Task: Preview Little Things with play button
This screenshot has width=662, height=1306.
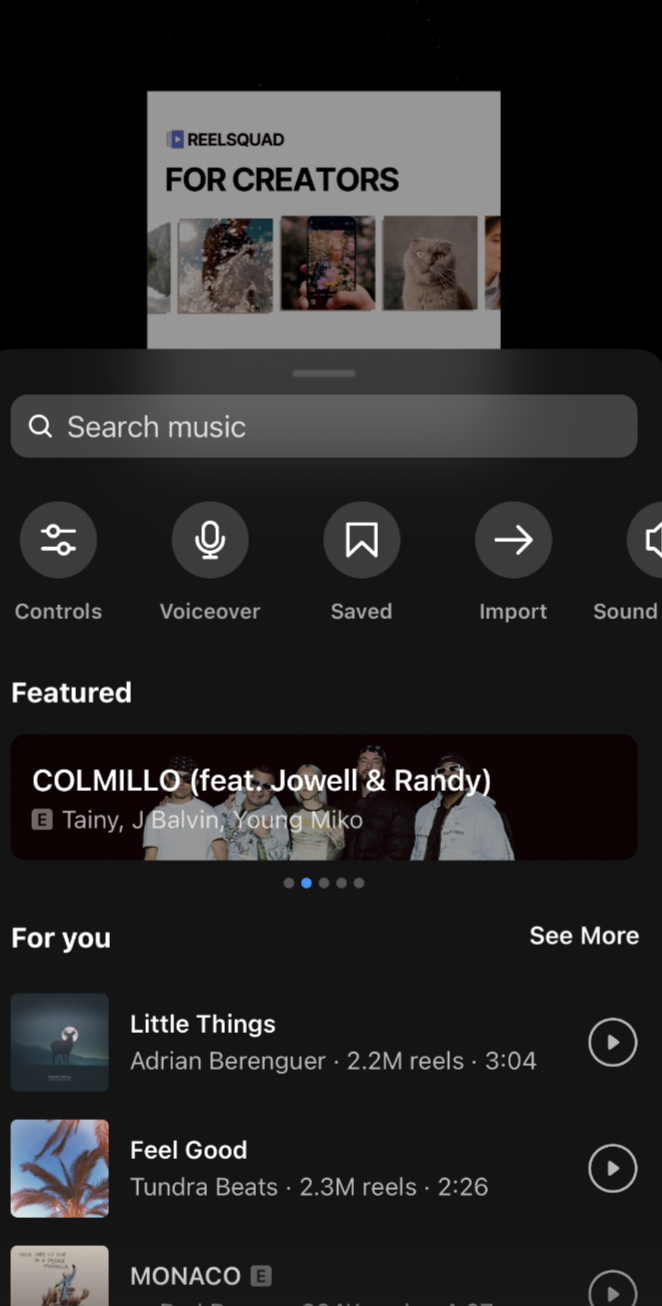Action: point(612,1043)
